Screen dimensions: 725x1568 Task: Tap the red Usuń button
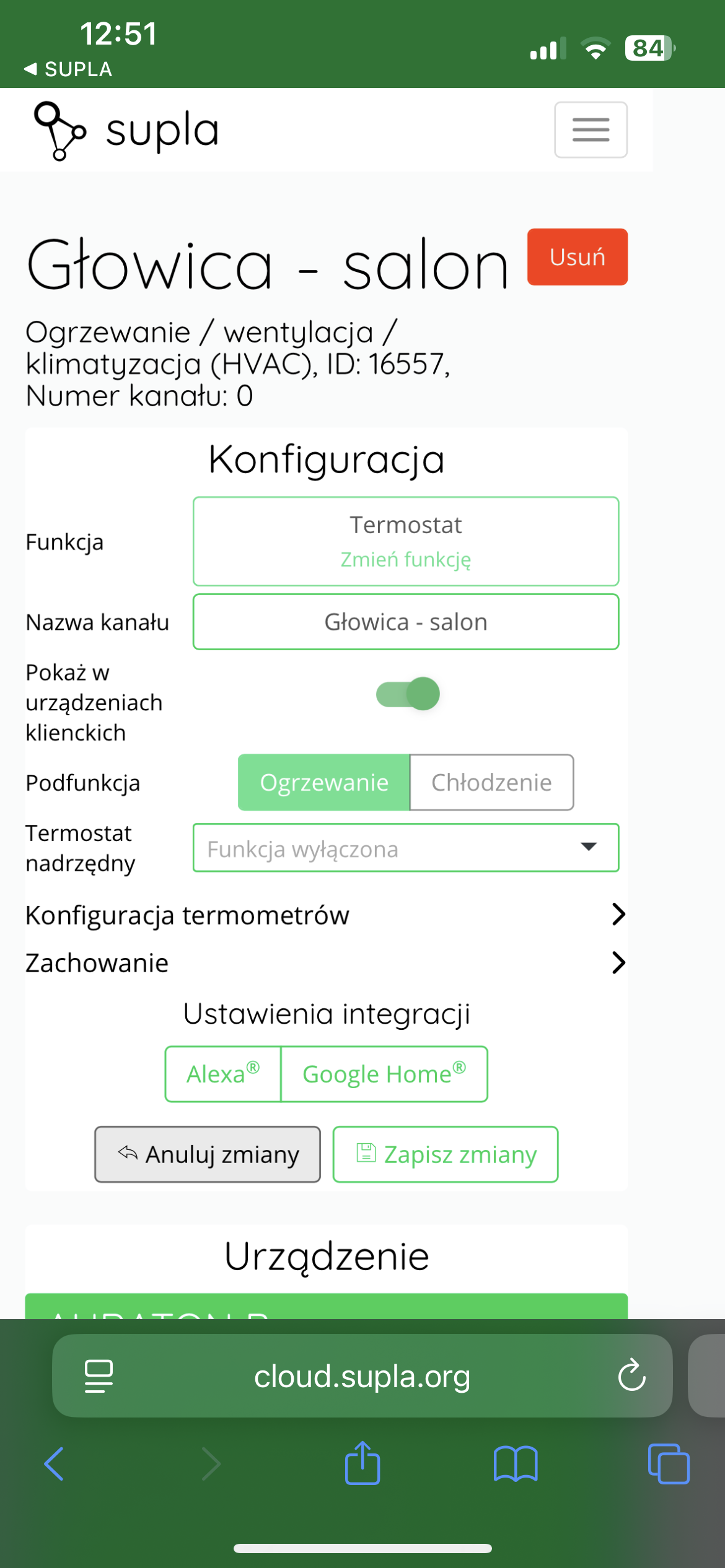coord(578,257)
